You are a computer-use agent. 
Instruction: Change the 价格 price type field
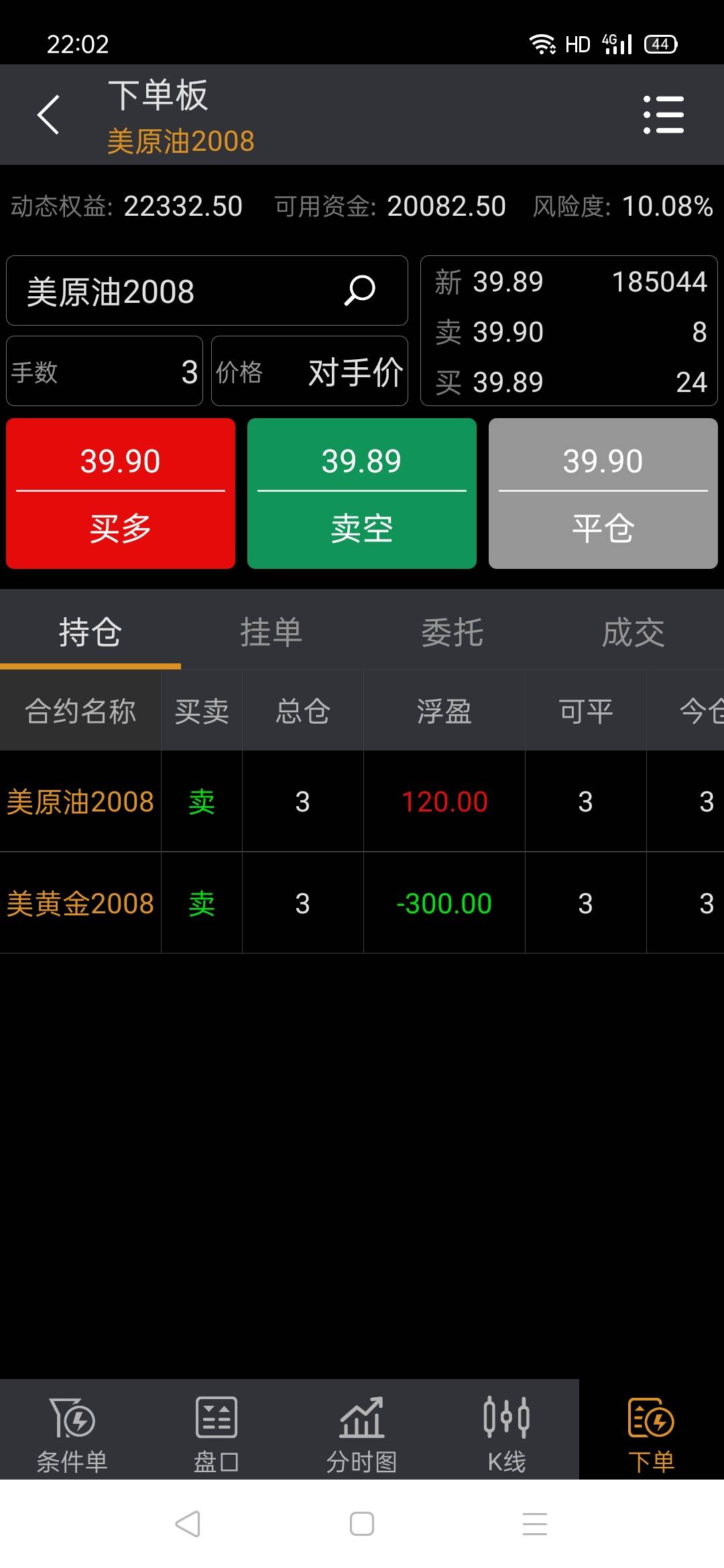pos(310,371)
